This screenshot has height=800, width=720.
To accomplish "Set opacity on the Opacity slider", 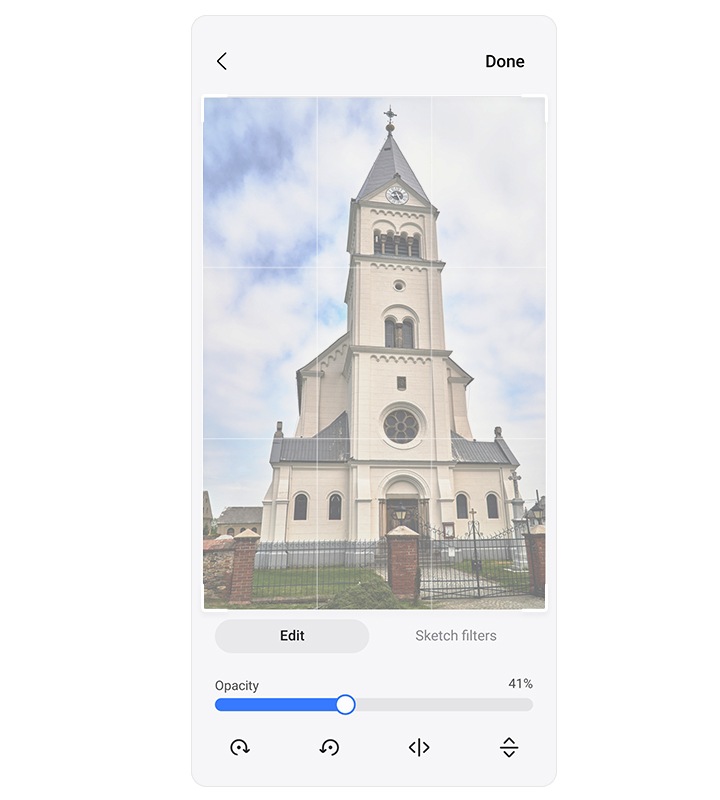I will (x=346, y=705).
